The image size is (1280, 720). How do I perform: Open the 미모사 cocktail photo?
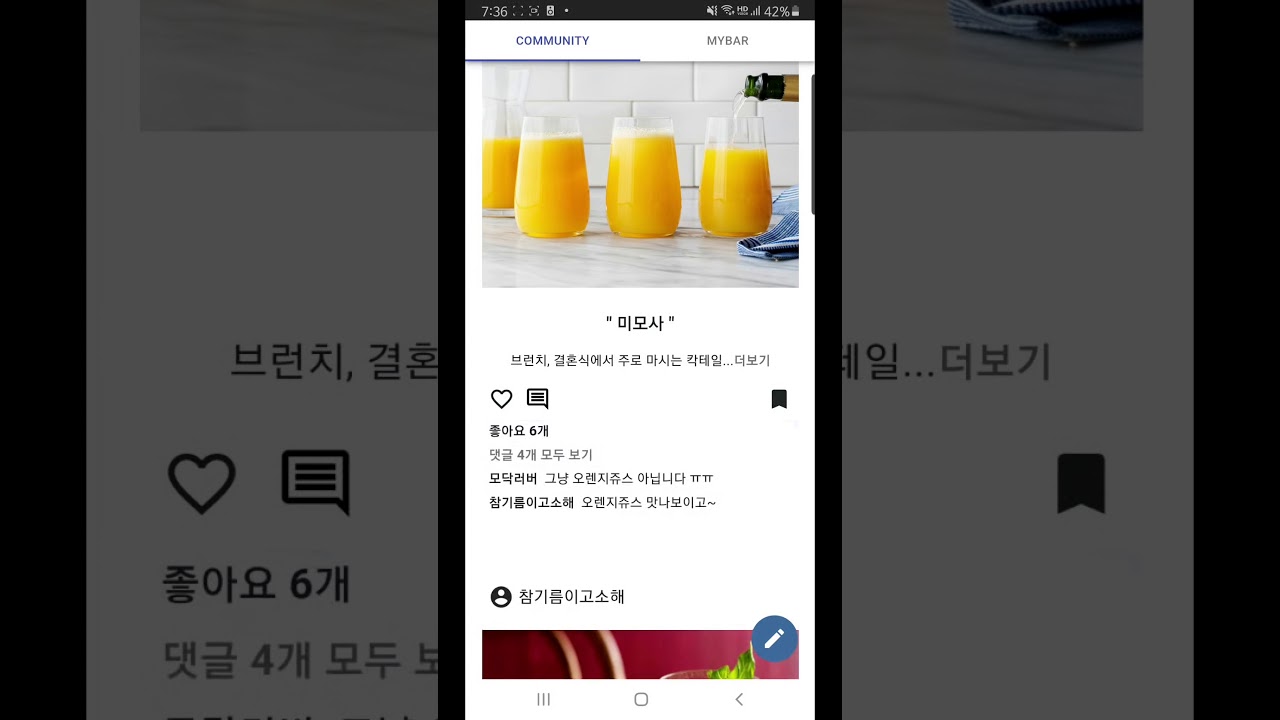[640, 175]
